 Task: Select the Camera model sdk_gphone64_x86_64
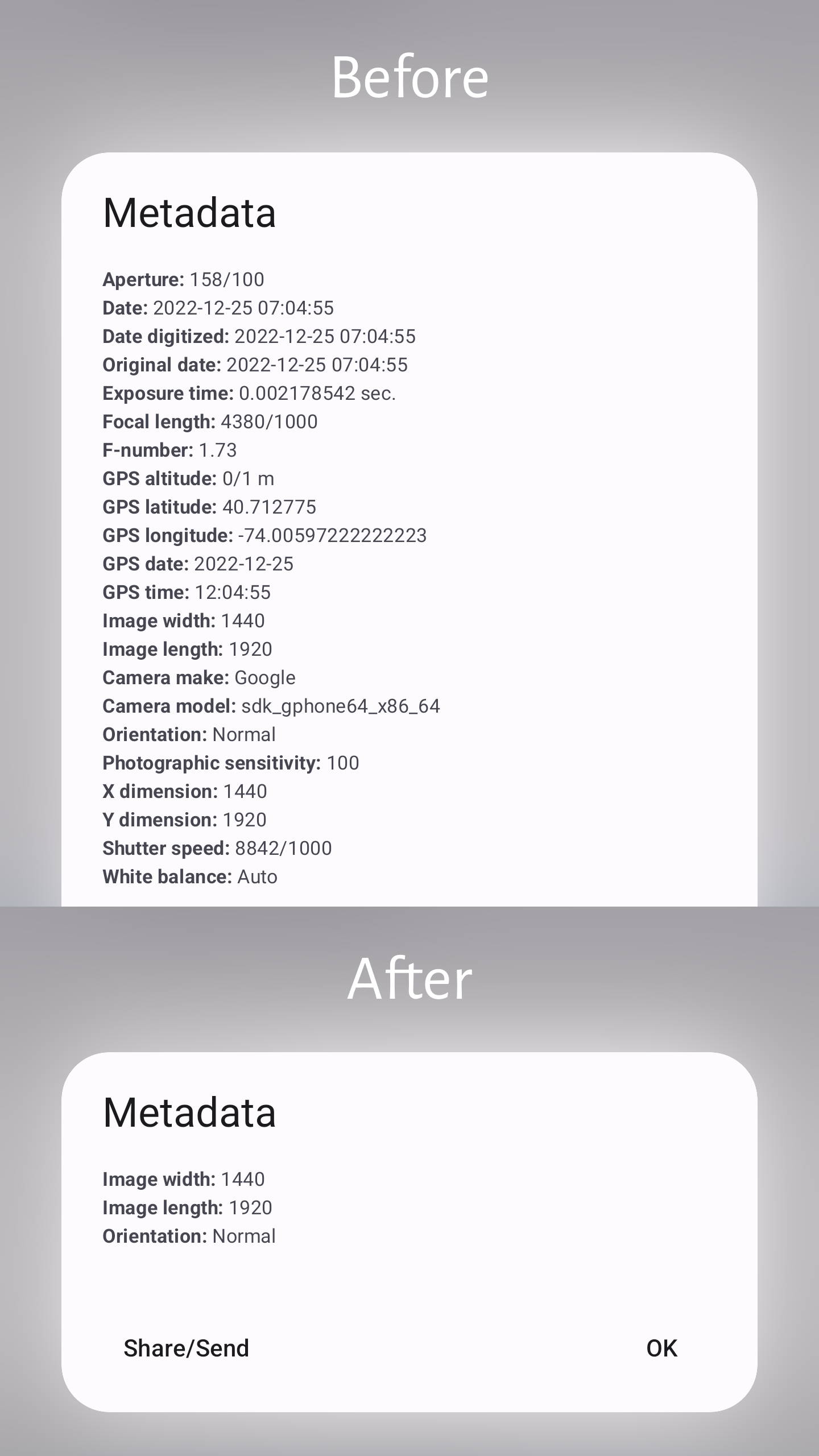pyautogui.click(x=270, y=706)
